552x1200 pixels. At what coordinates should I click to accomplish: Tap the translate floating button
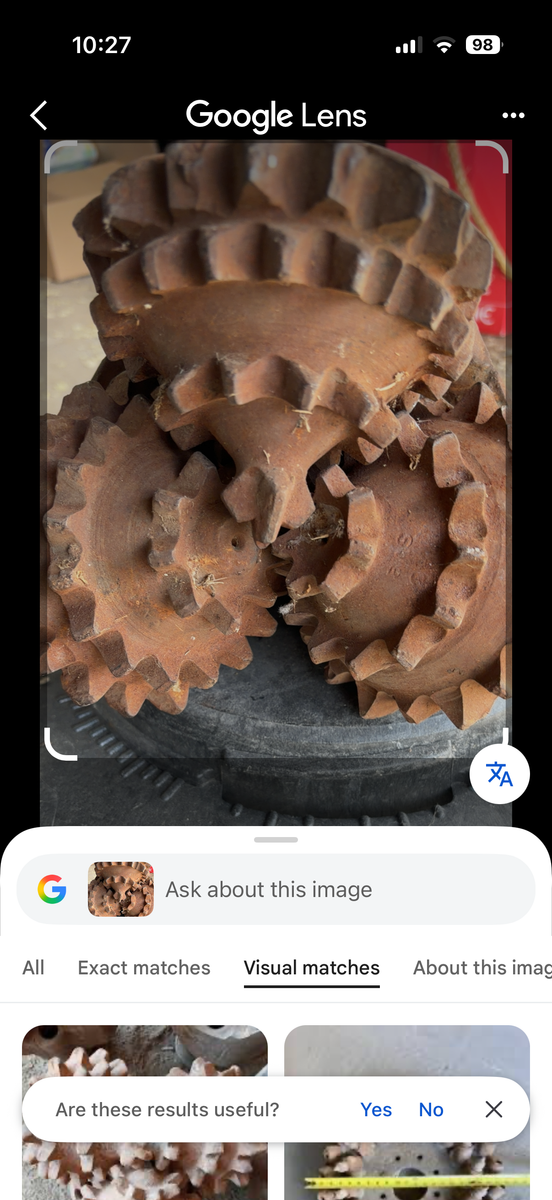click(x=499, y=774)
